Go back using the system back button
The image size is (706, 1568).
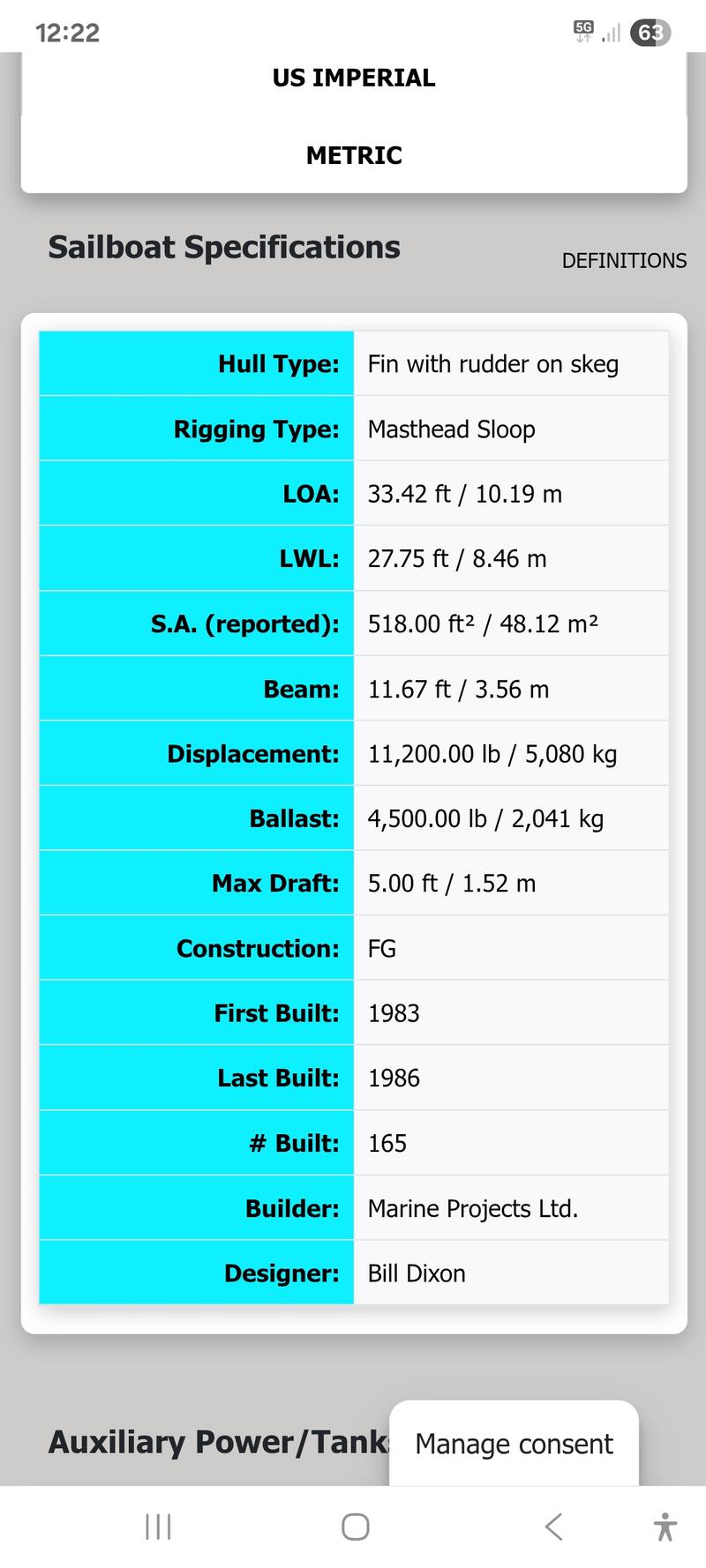(553, 1527)
